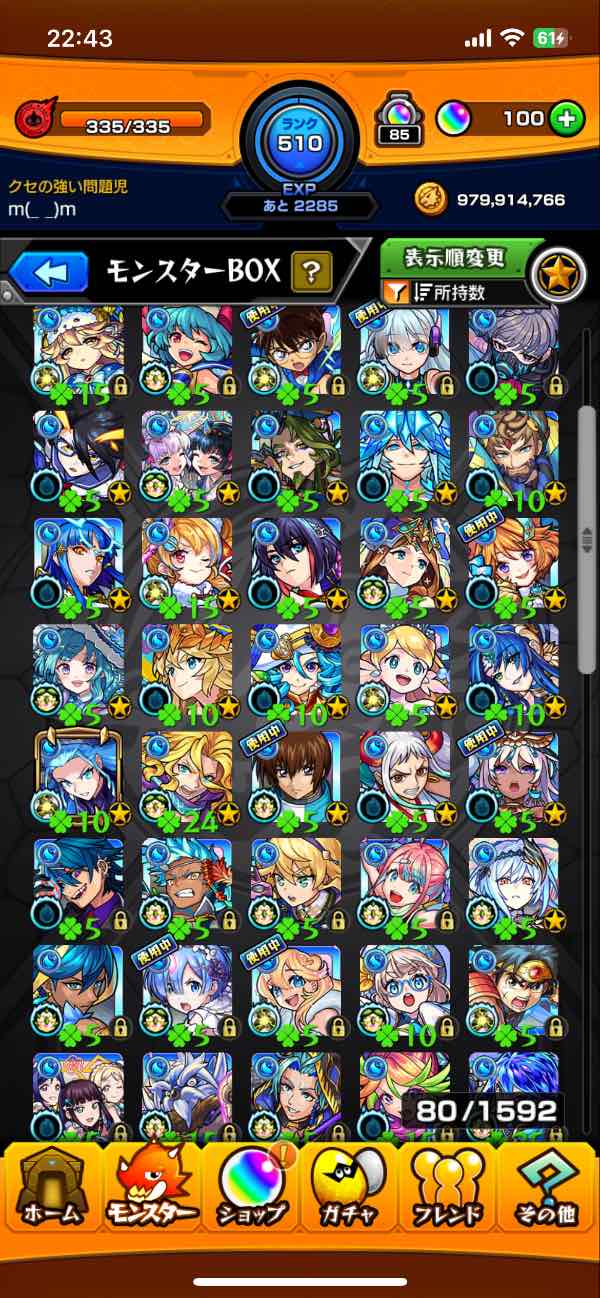600x1298 pixels.
Task: Switch to the モンスター tab
Action: (x=152, y=1188)
